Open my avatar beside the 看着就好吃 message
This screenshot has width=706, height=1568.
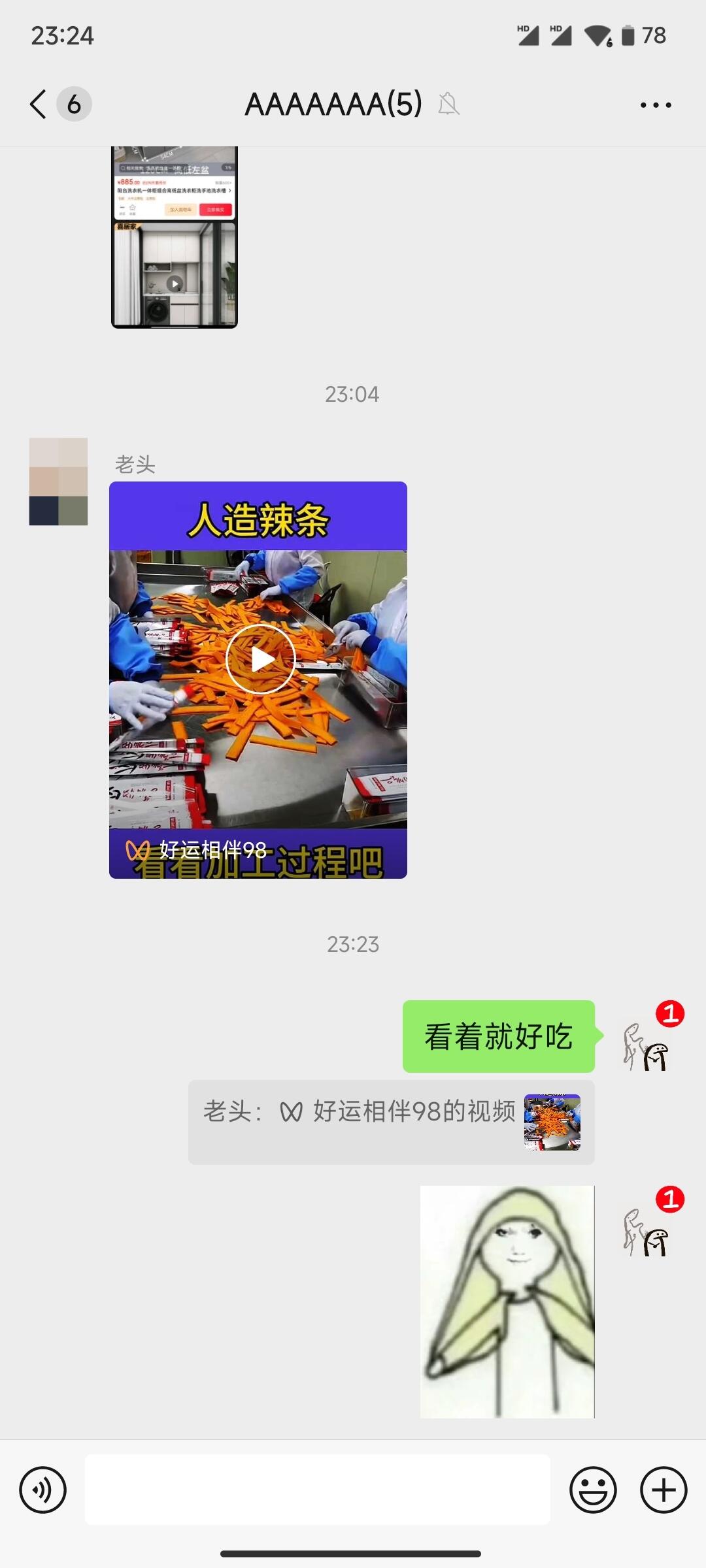pyautogui.click(x=647, y=1043)
